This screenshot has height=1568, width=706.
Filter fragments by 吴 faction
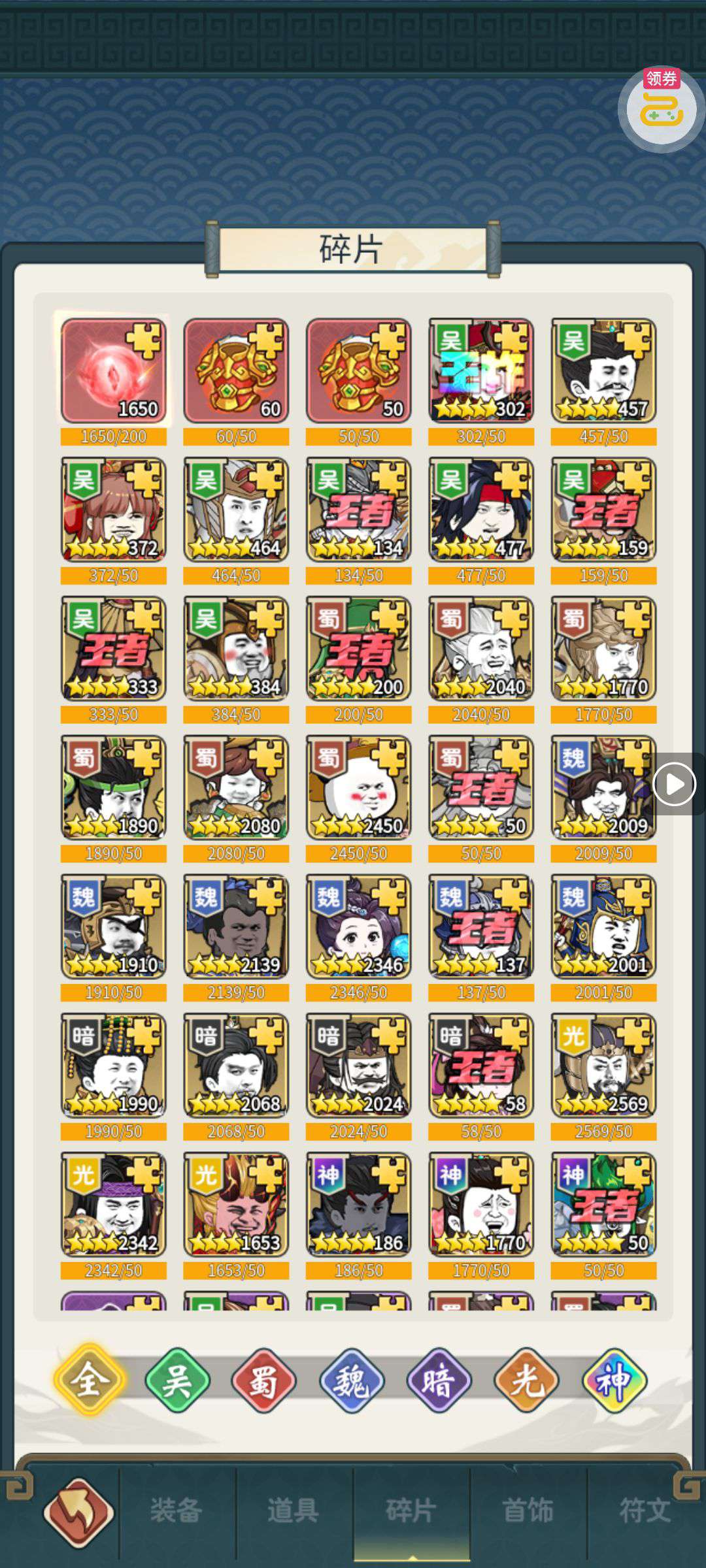(x=177, y=1380)
